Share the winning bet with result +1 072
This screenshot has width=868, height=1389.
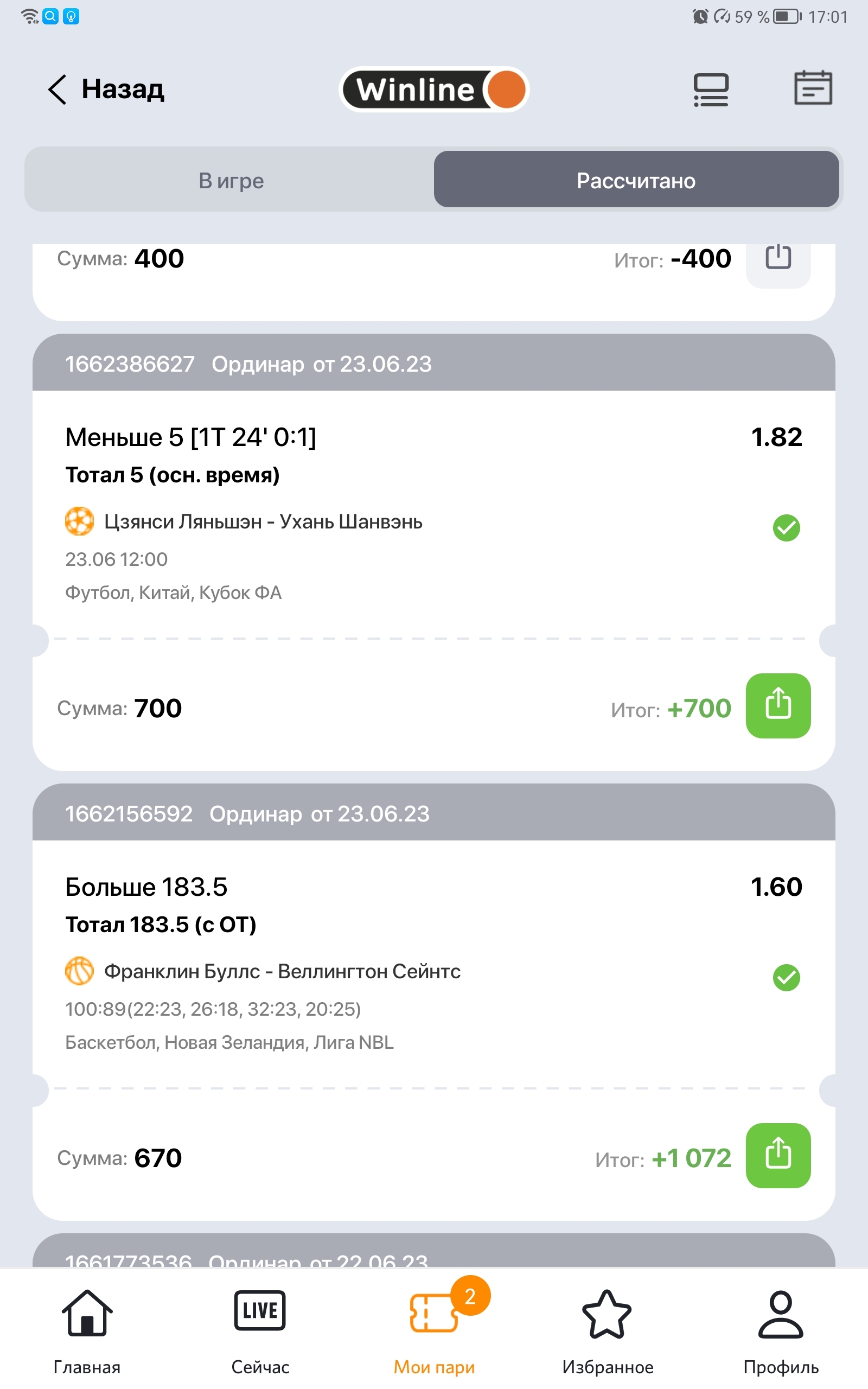(778, 1155)
